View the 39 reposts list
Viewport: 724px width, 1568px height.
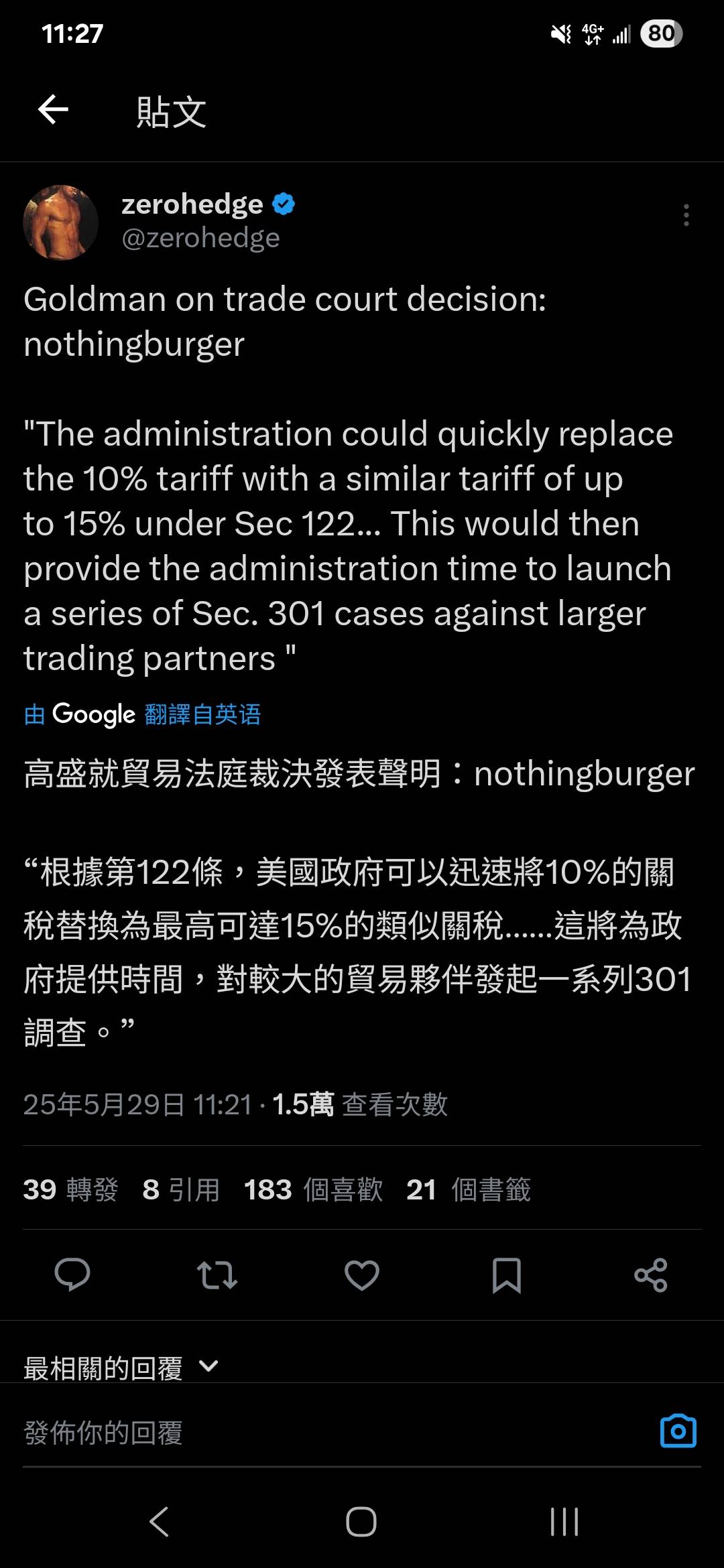(x=70, y=1189)
